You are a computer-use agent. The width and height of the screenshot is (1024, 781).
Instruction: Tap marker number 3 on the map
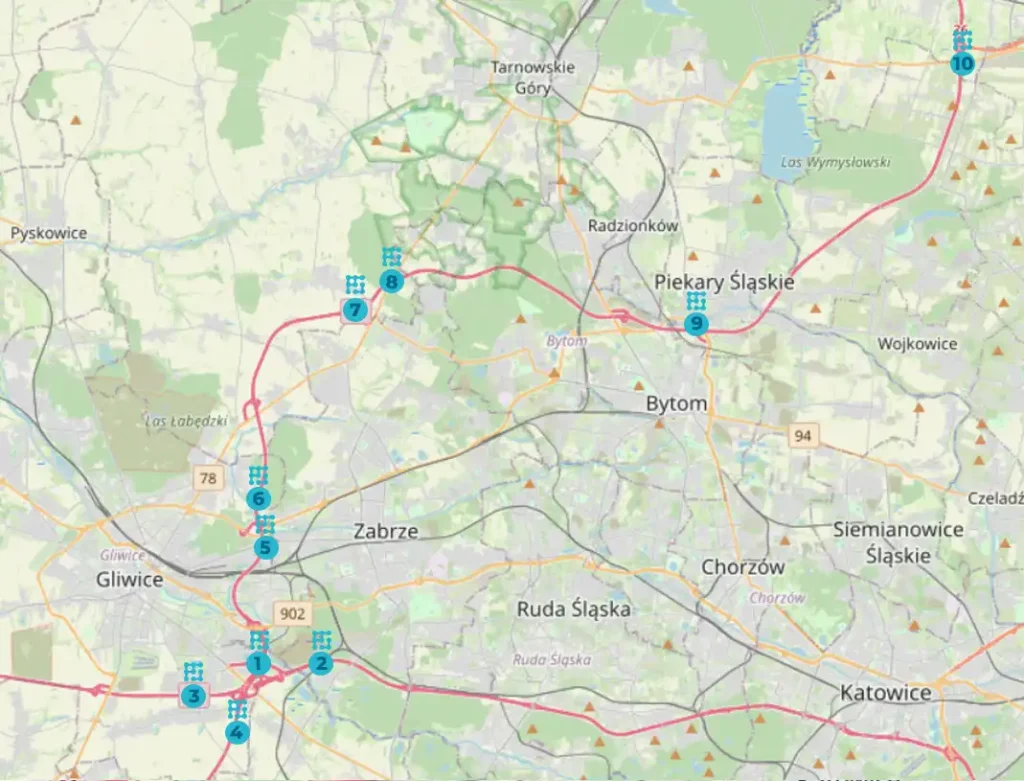coord(194,695)
